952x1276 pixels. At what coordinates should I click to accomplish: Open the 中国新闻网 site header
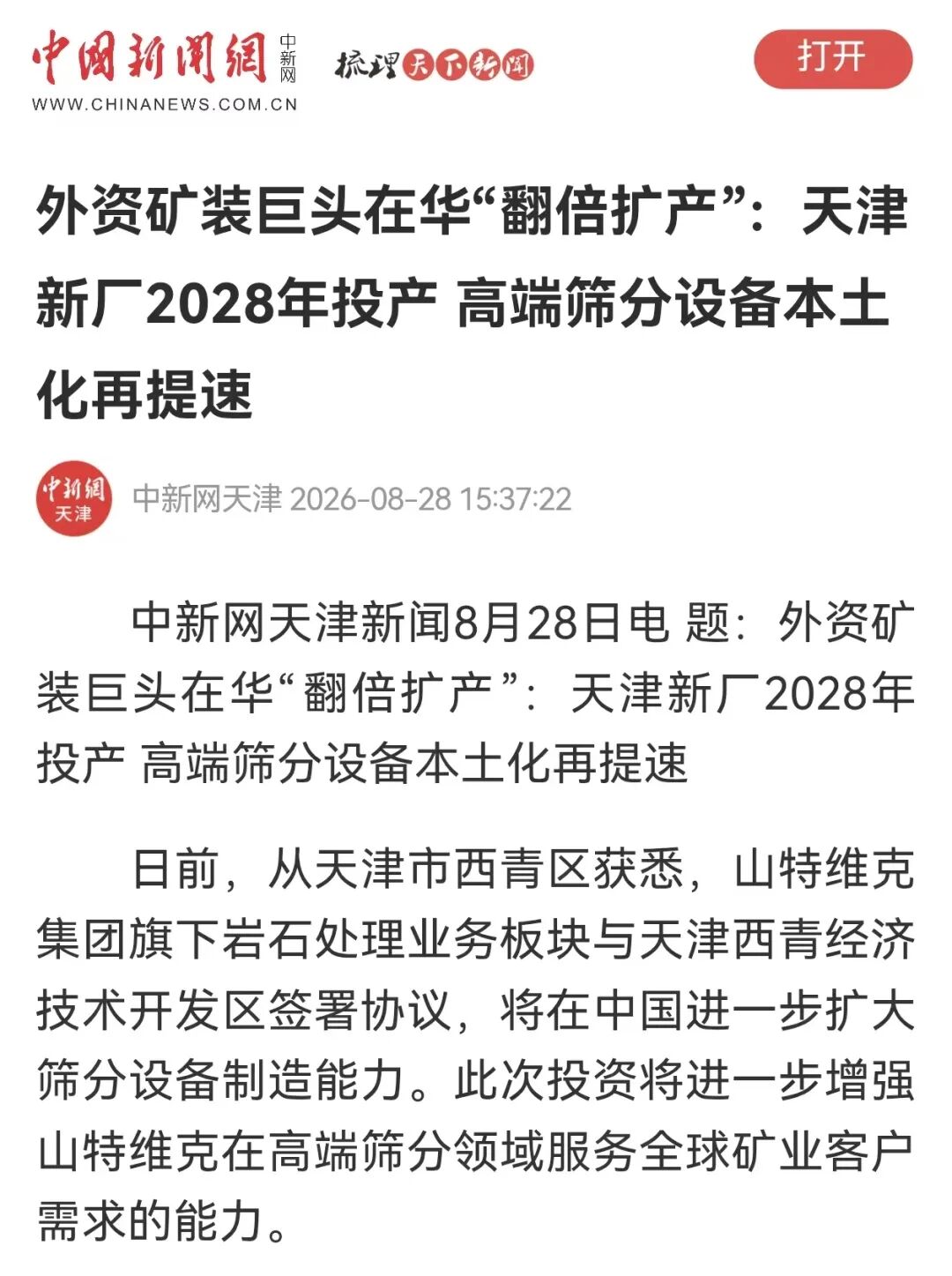pyautogui.click(x=166, y=71)
